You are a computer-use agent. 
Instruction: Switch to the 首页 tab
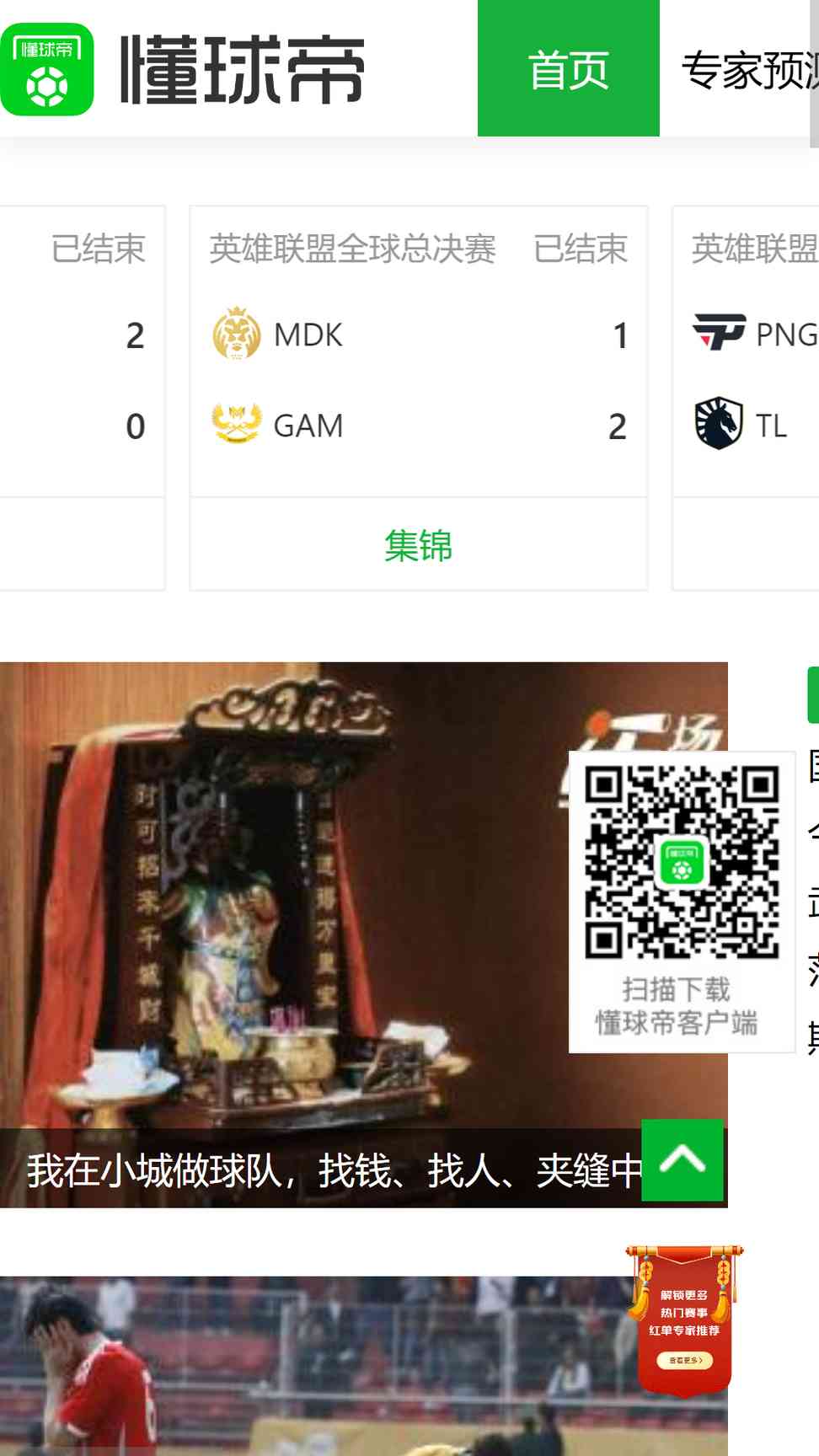[x=569, y=68]
